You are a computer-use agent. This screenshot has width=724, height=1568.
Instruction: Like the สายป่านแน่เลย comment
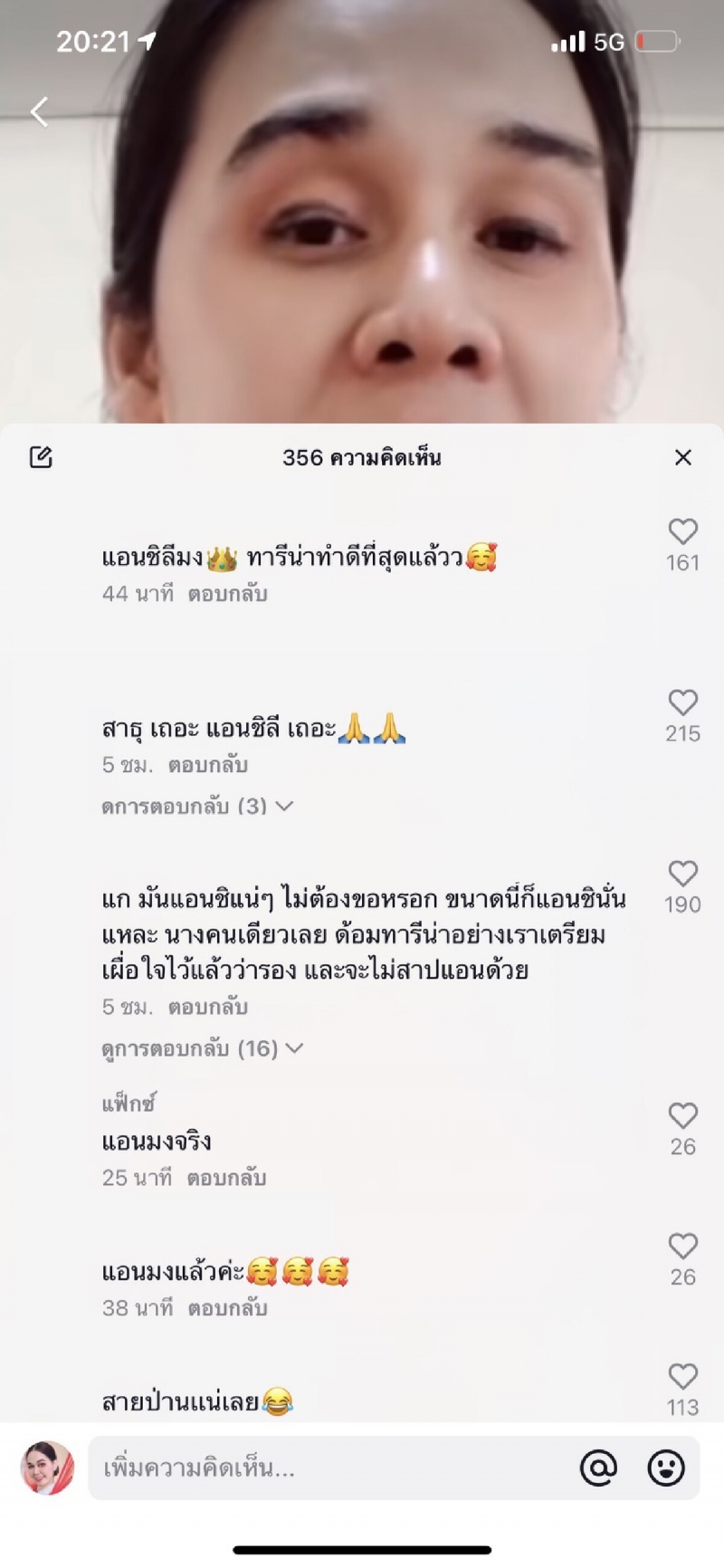[x=682, y=1377]
